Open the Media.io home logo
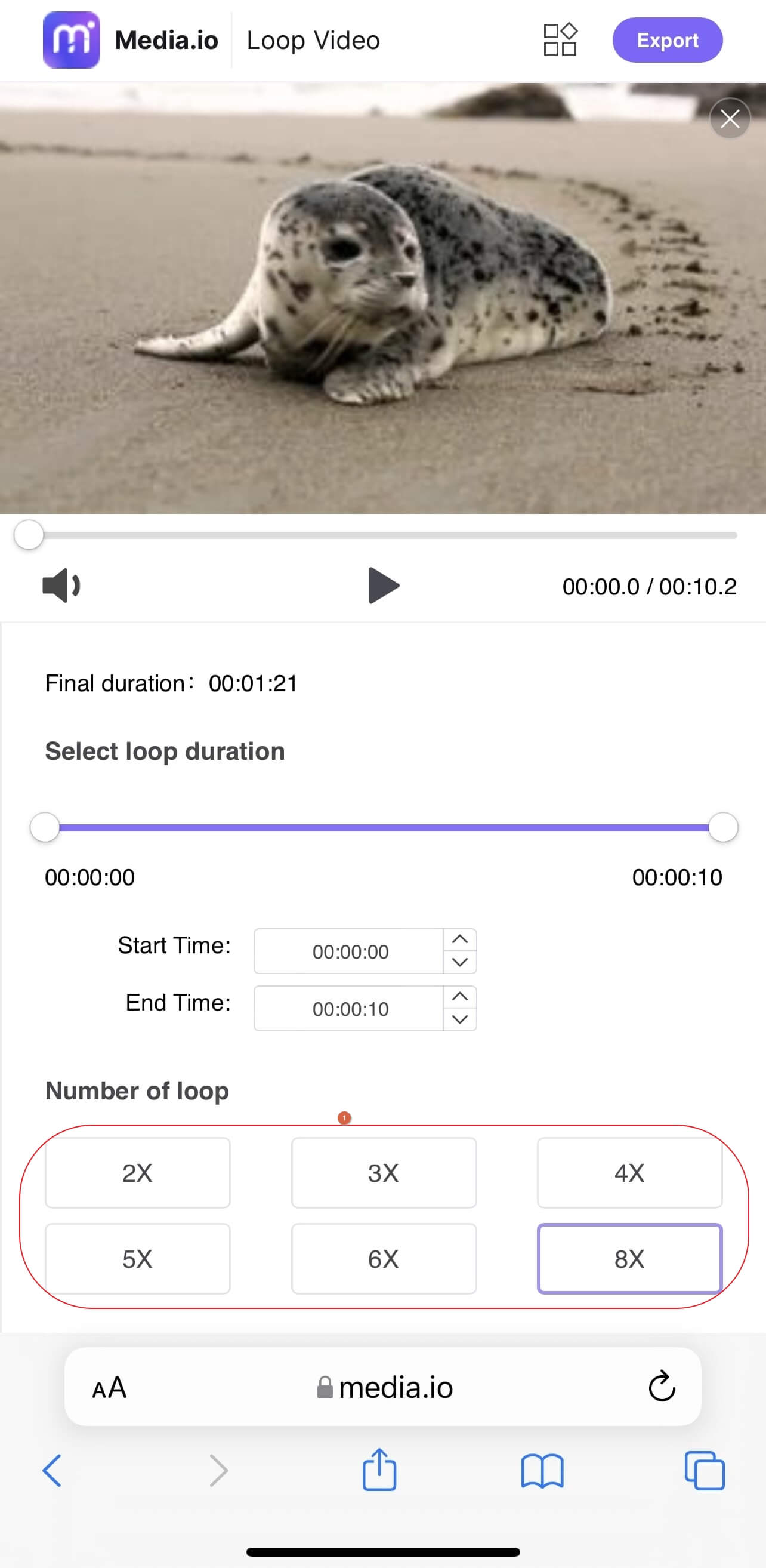The width and height of the screenshot is (766, 1568). pos(131,40)
